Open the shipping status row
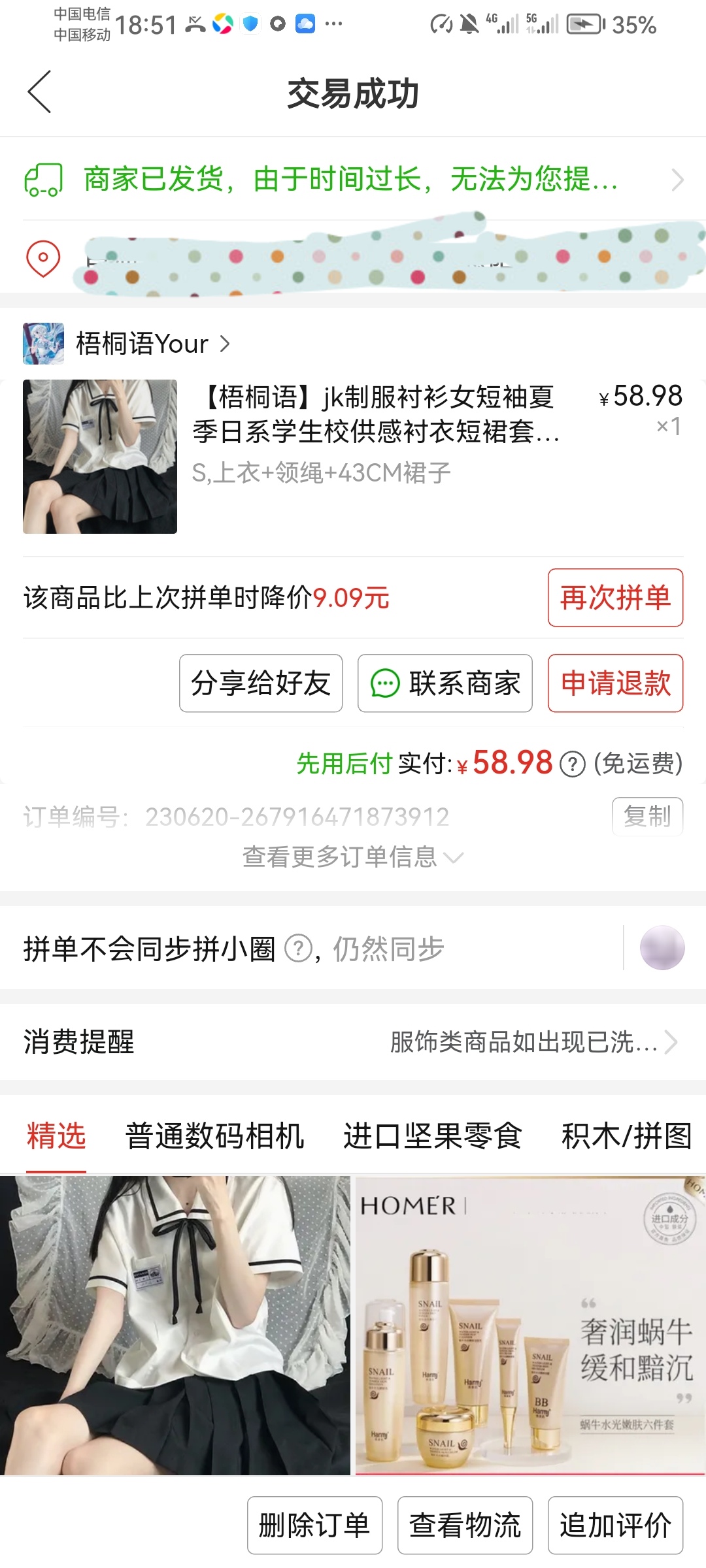Screen dimensions: 706x1568 (x=353, y=180)
